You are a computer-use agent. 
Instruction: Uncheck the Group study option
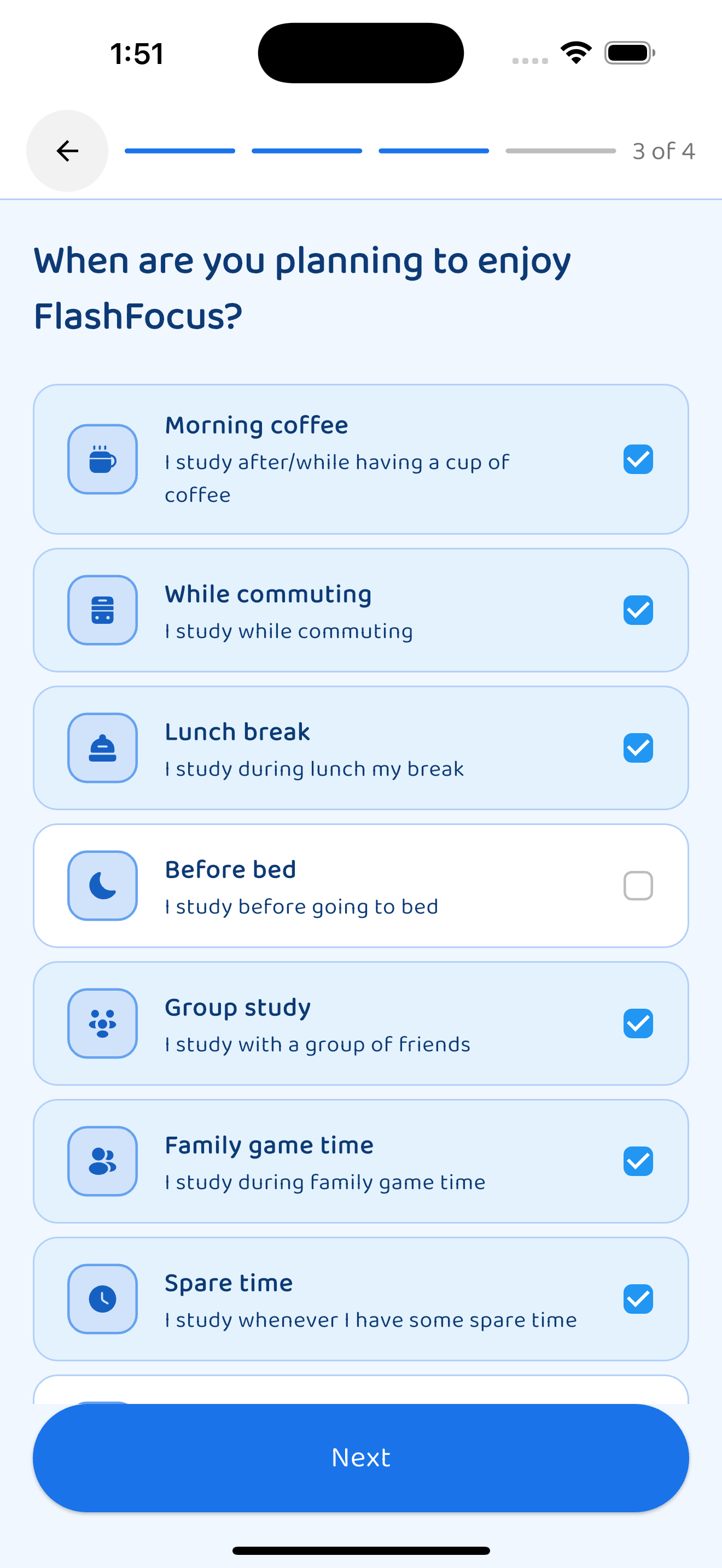point(638,1023)
